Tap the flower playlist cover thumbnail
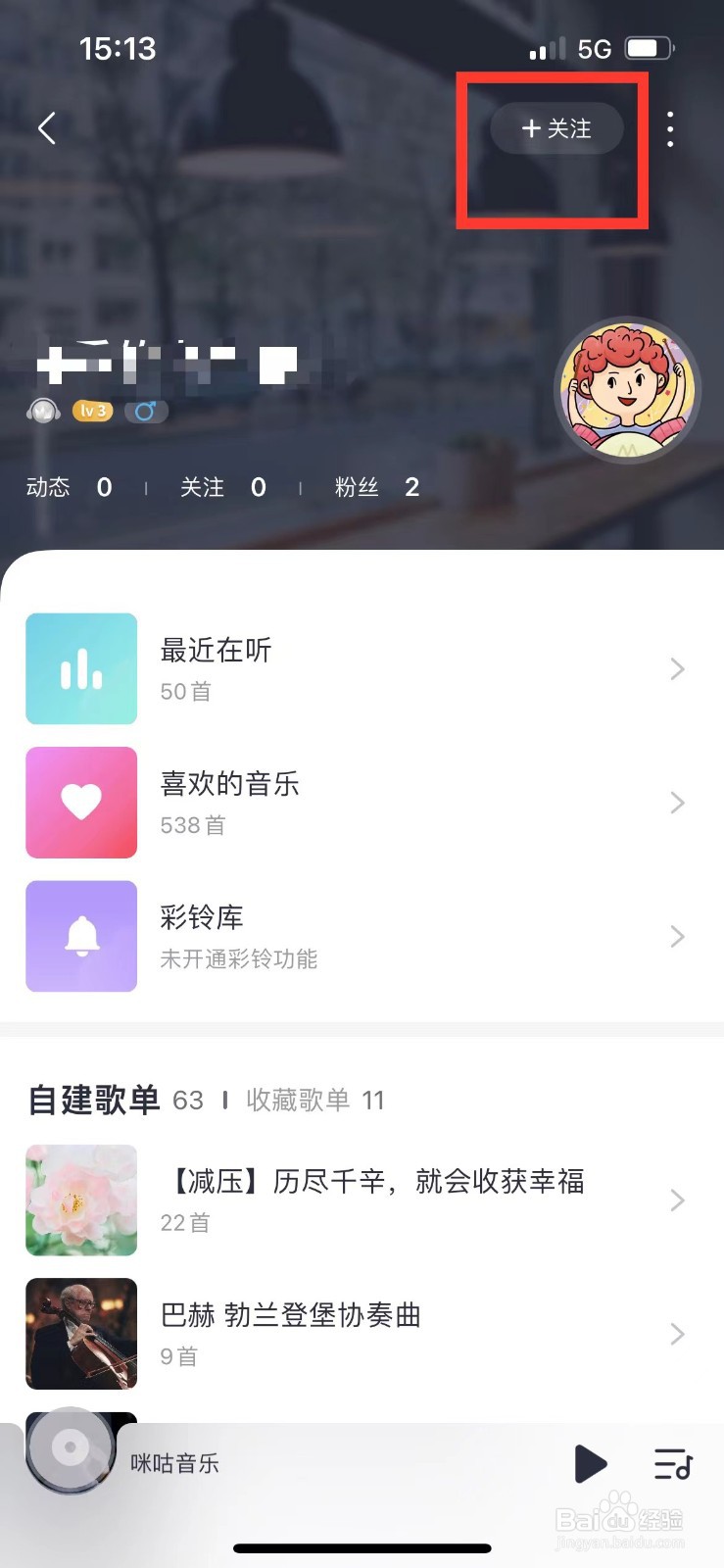This screenshot has height=1568, width=724. click(81, 1199)
